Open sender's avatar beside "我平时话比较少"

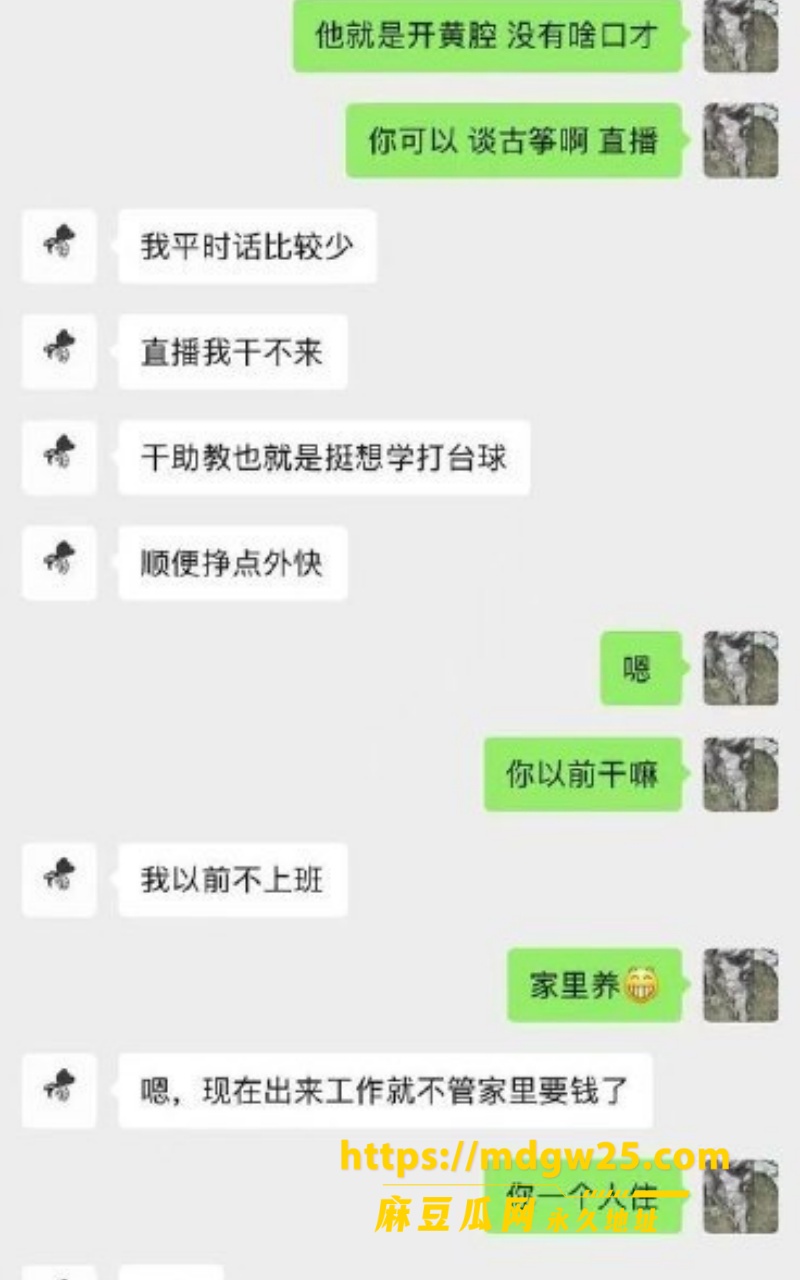coord(60,246)
